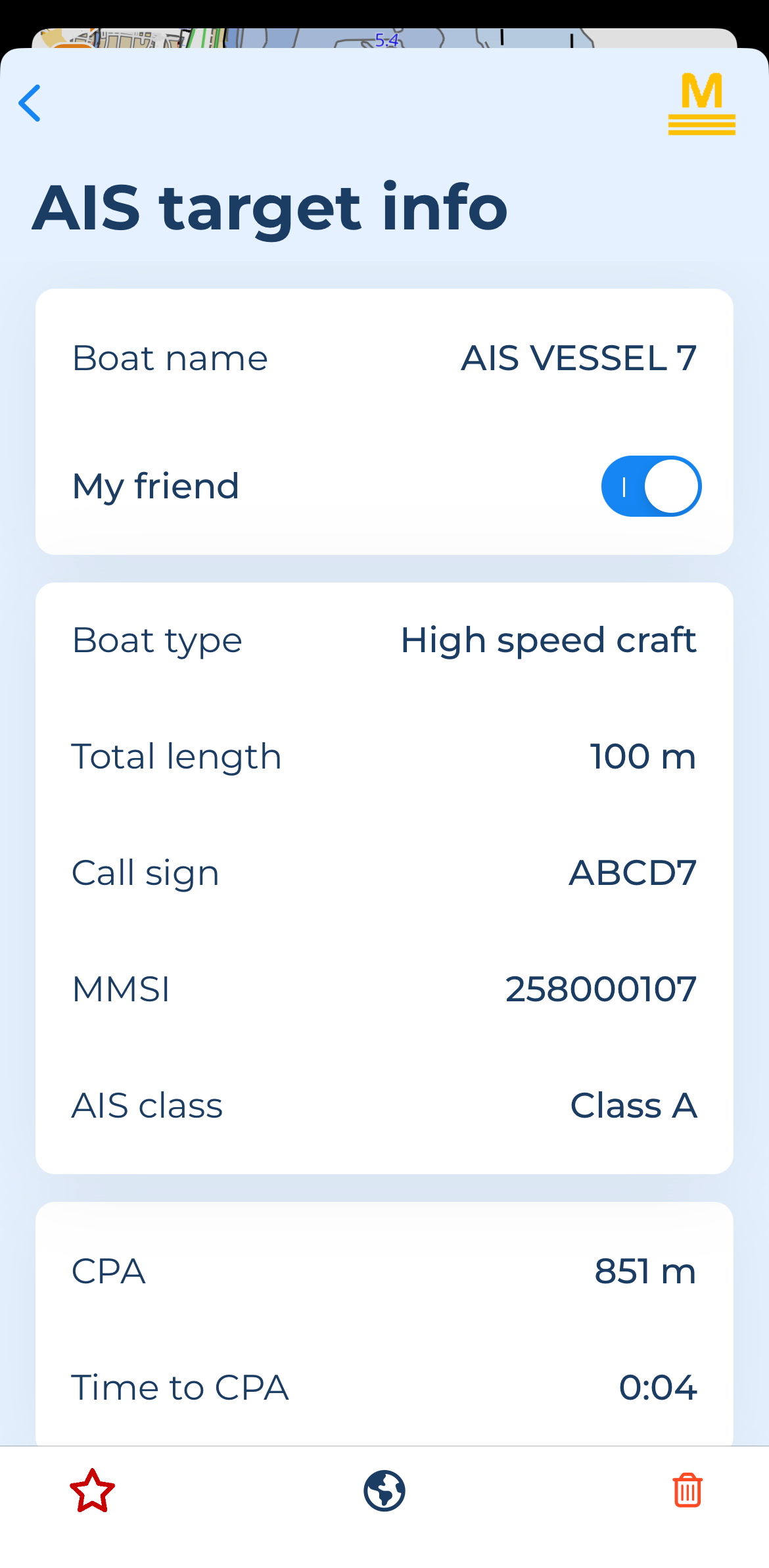Tap the red star favorite icon

93,1490
